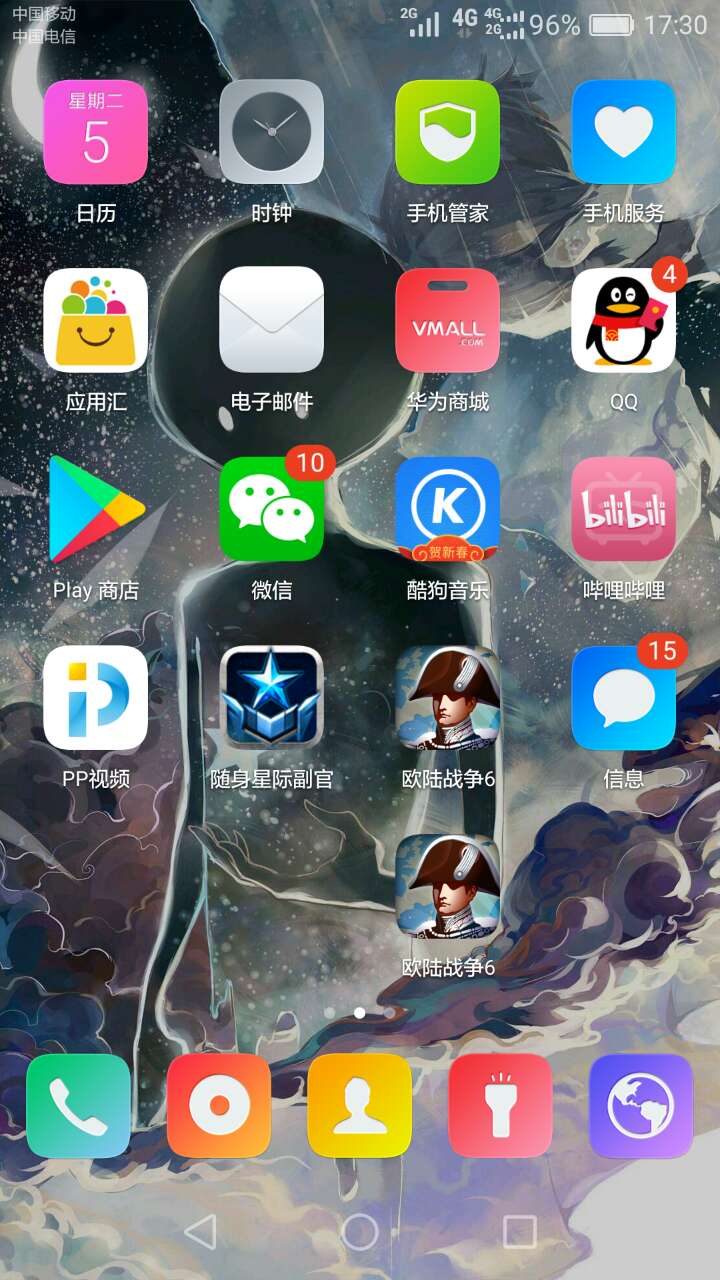720x1280 pixels.
Task: Open 华为商城 VMALL store
Action: (x=447, y=321)
